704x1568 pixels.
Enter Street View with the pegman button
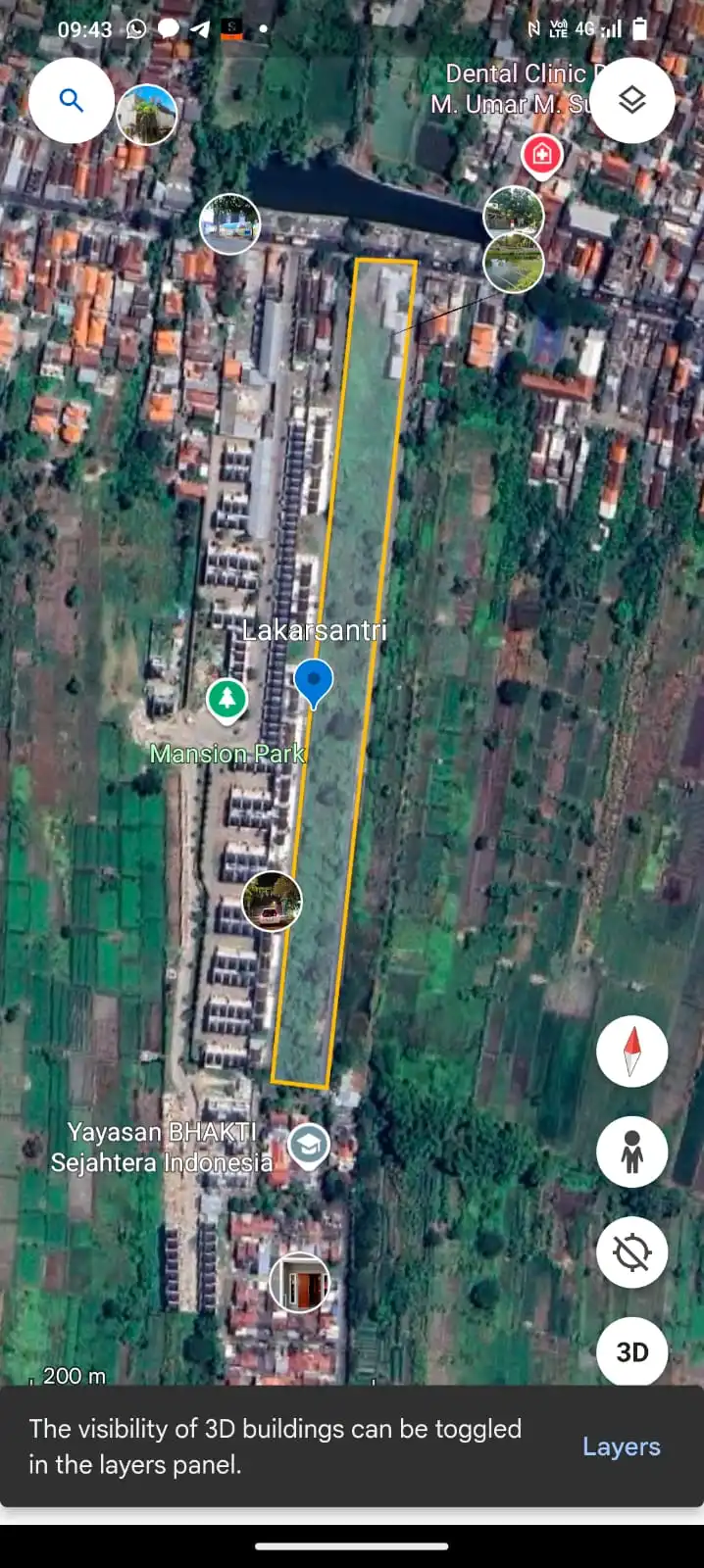coord(631,1151)
